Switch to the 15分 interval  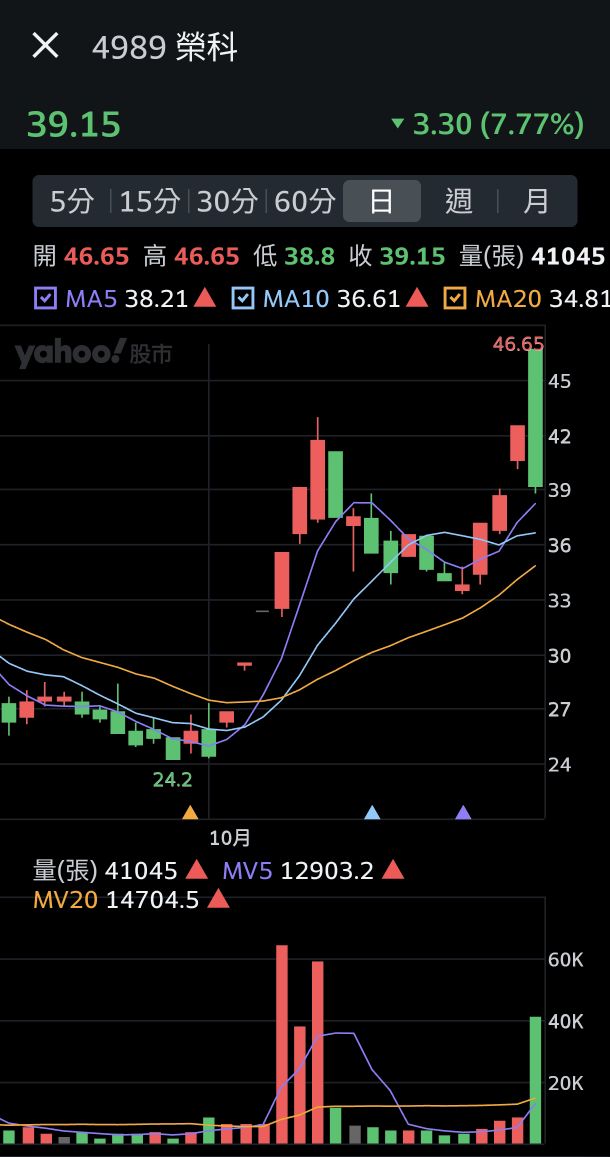click(149, 201)
